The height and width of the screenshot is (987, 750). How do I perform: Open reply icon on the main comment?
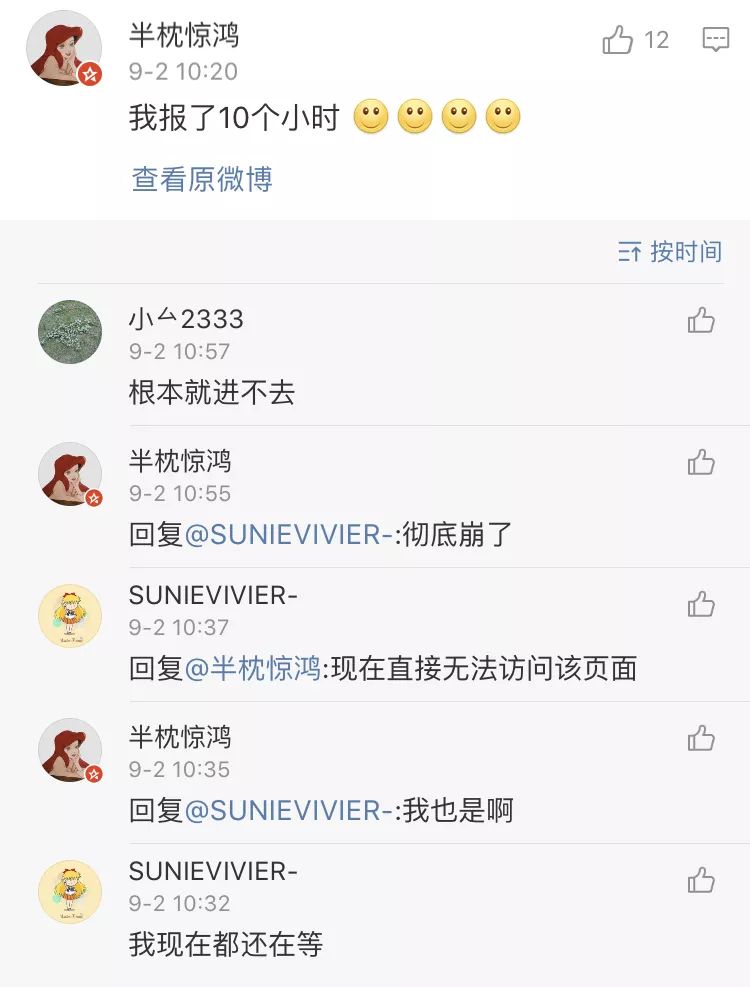point(715,40)
